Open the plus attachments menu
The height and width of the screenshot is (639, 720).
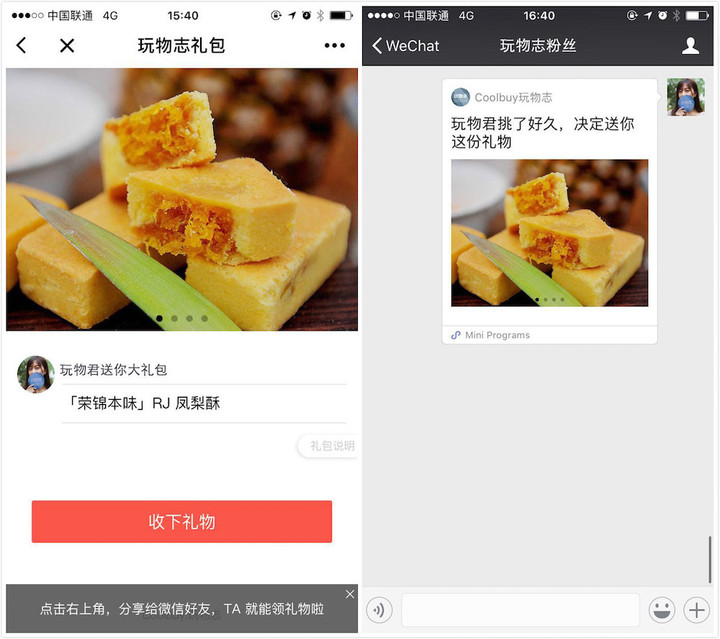click(696, 610)
